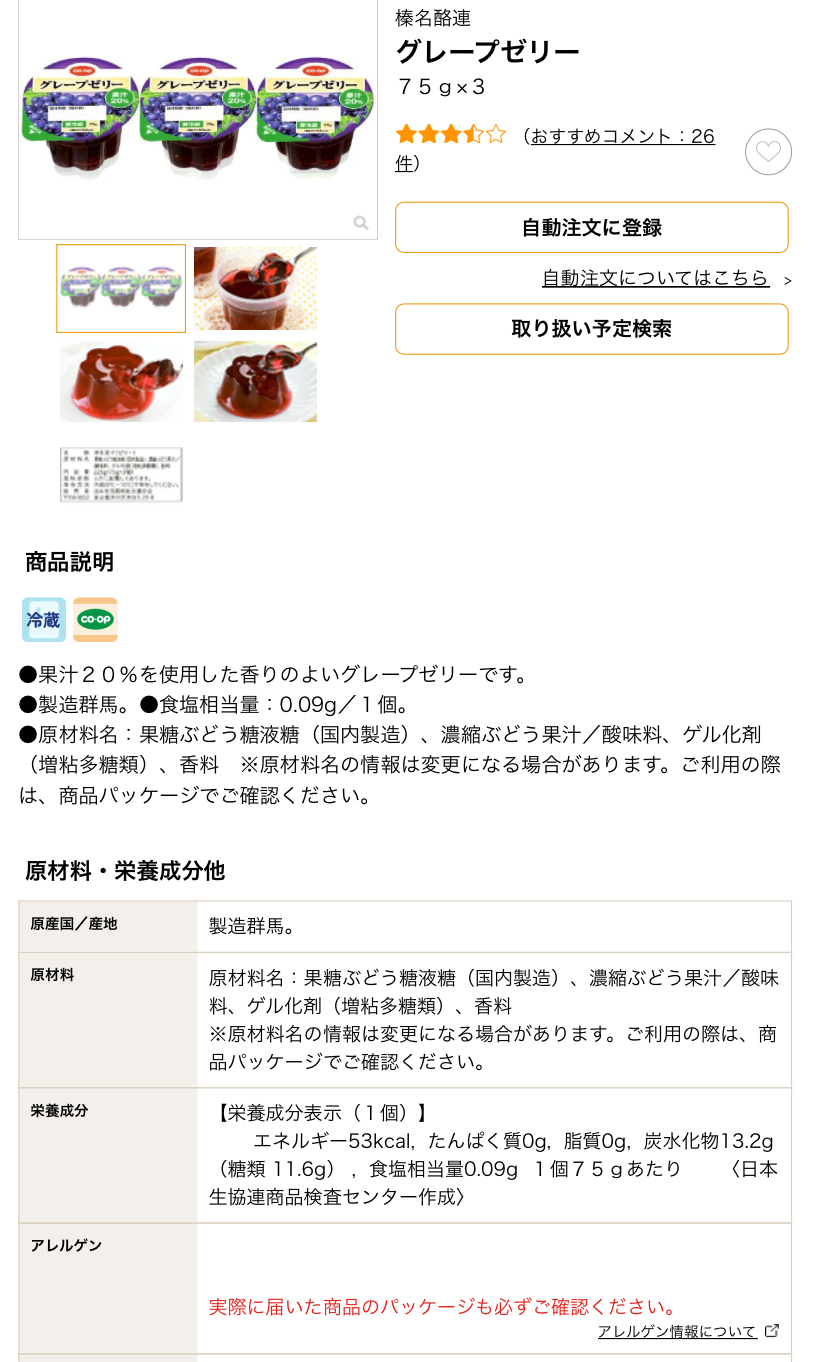Tap the 取り扱い予定検索 button

591,329
